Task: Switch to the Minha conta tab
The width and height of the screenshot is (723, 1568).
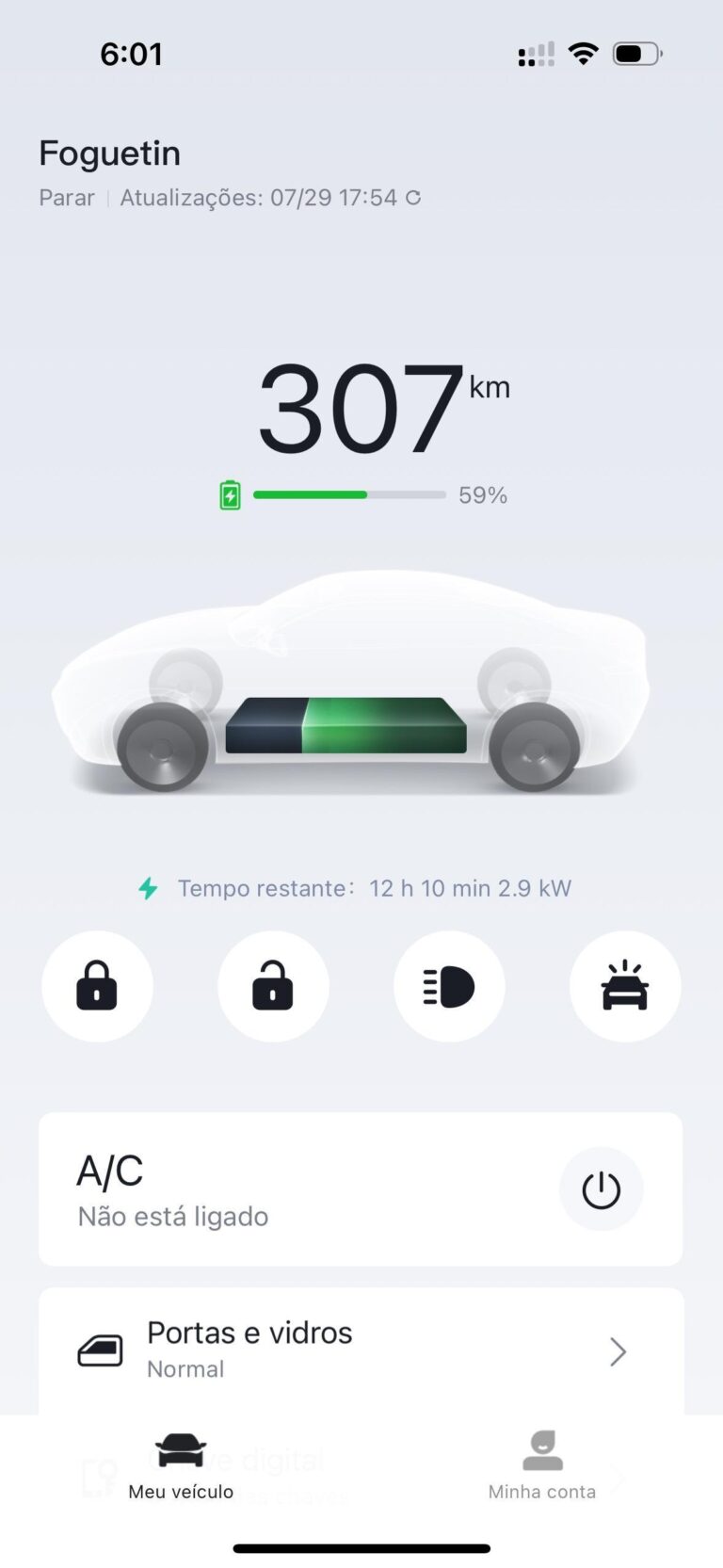Action: tap(542, 1465)
